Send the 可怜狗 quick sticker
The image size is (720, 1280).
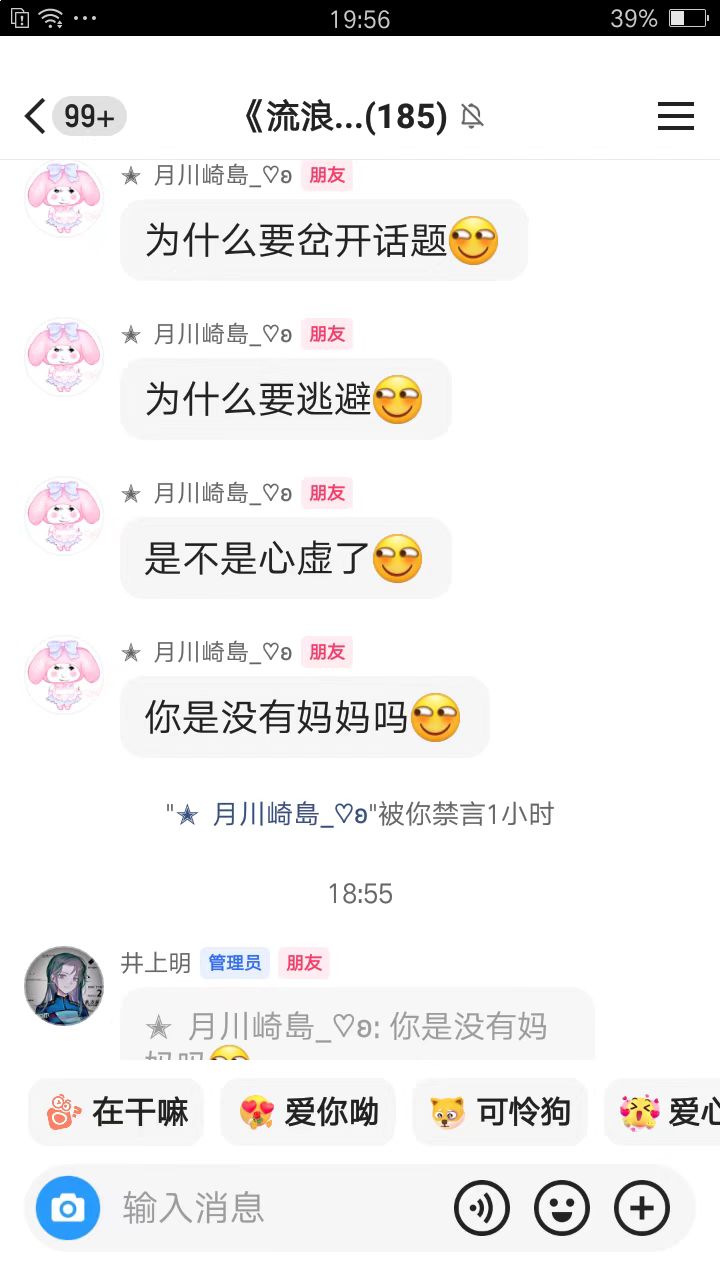pyautogui.click(x=499, y=1111)
